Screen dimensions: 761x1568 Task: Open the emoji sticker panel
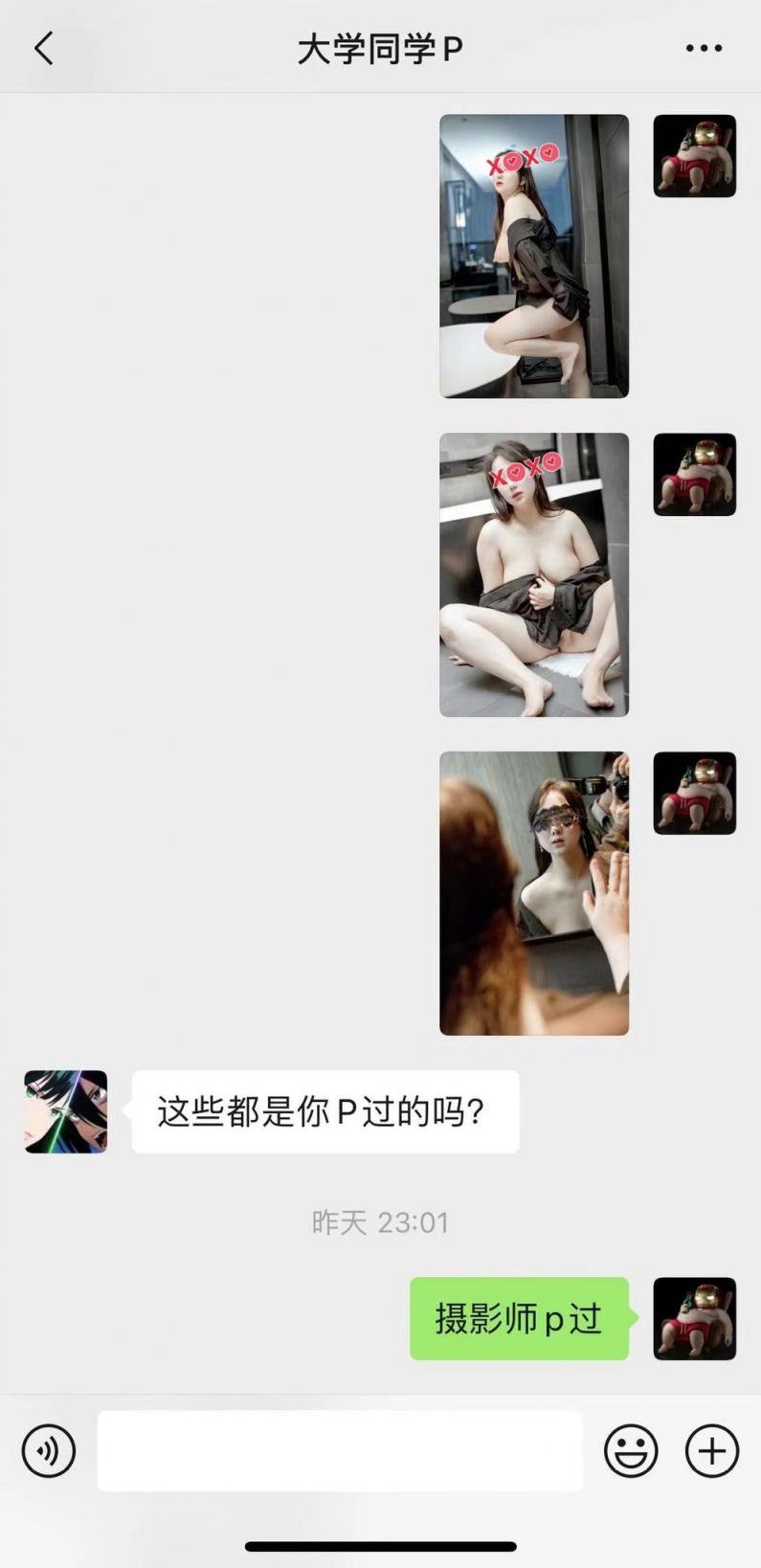pyautogui.click(x=631, y=1451)
